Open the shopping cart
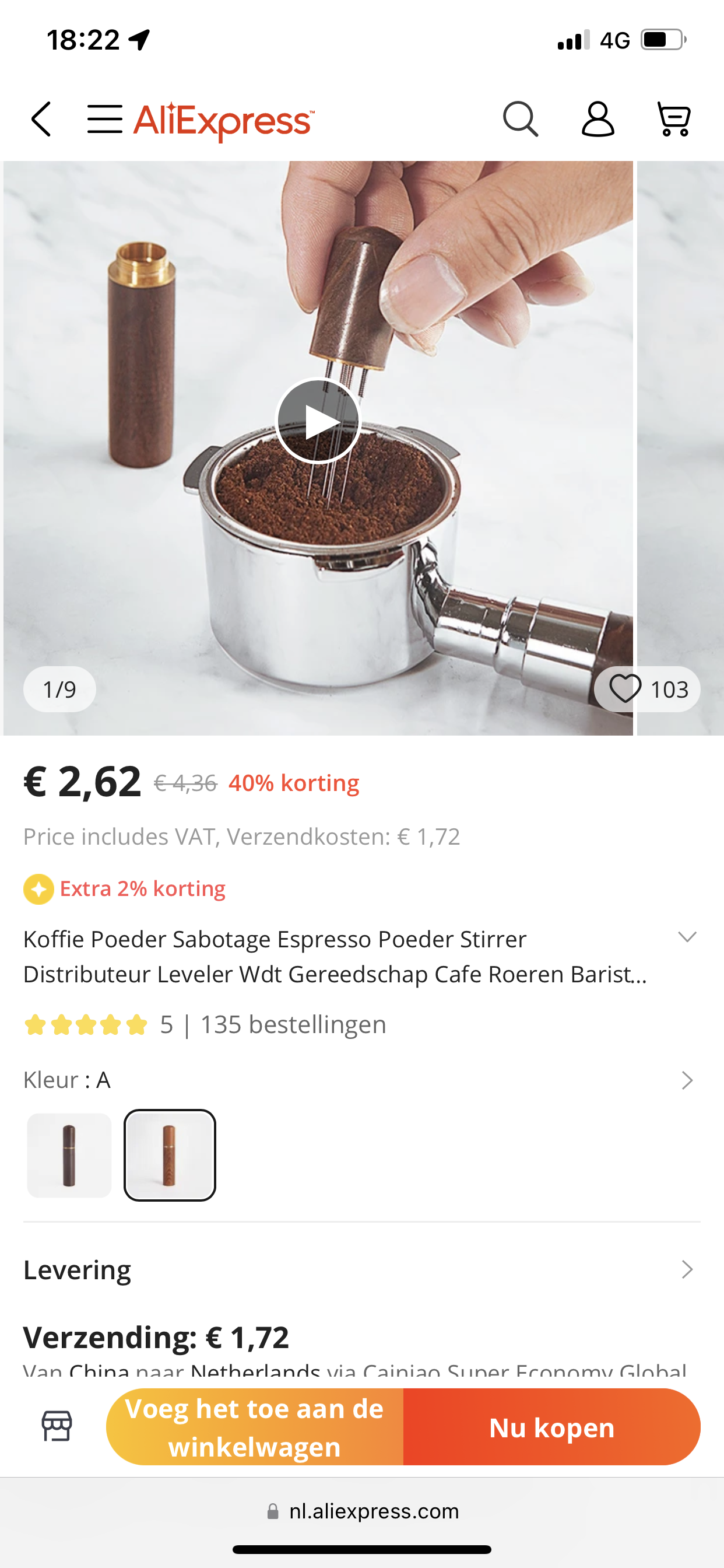Image resolution: width=724 pixels, height=1568 pixels. tap(674, 118)
